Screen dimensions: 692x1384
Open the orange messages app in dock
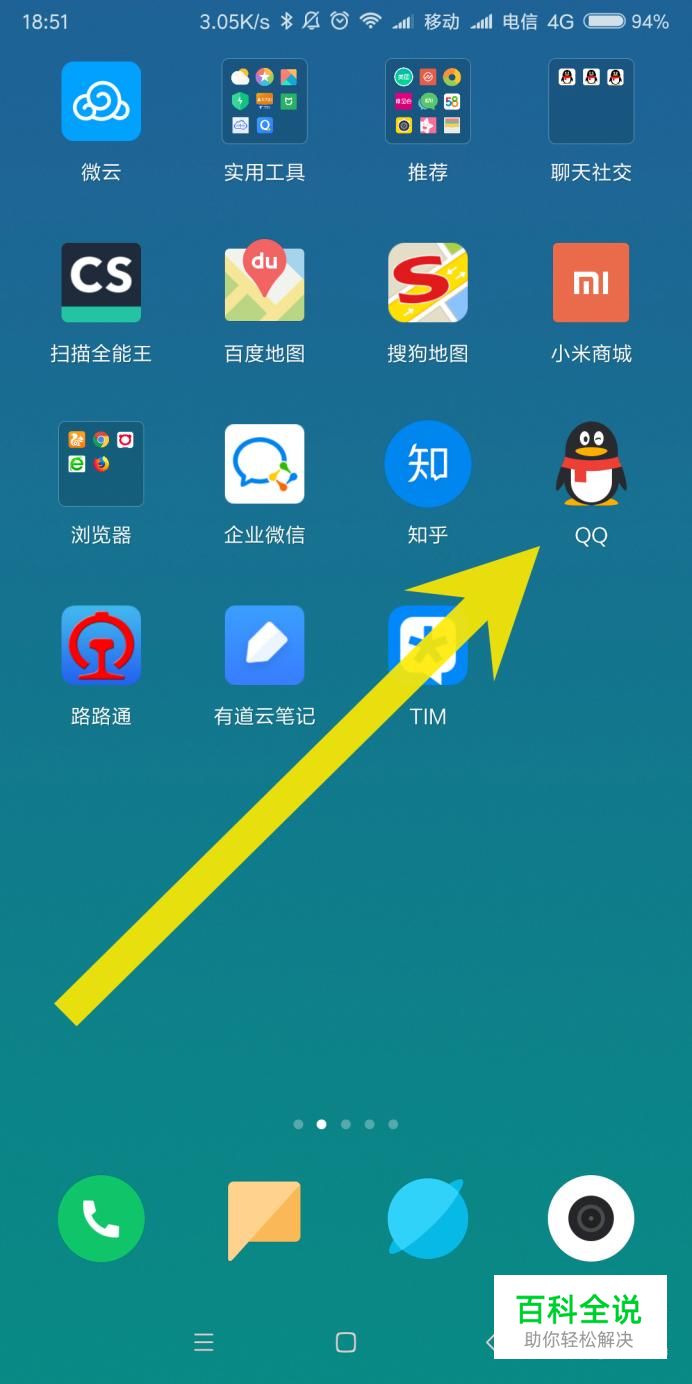click(x=264, y=1218)
